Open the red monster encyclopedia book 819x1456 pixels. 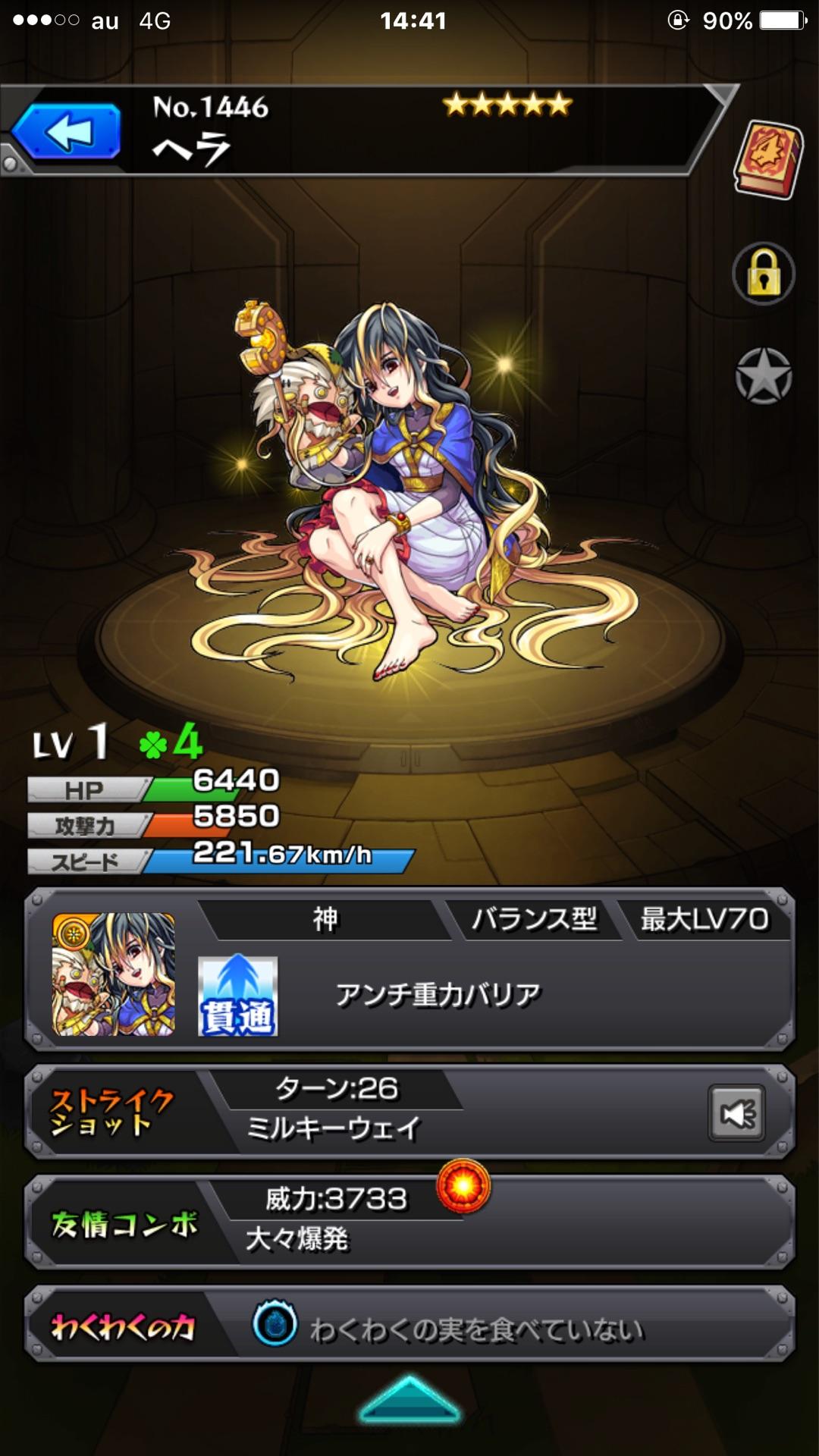pos(767,160)
